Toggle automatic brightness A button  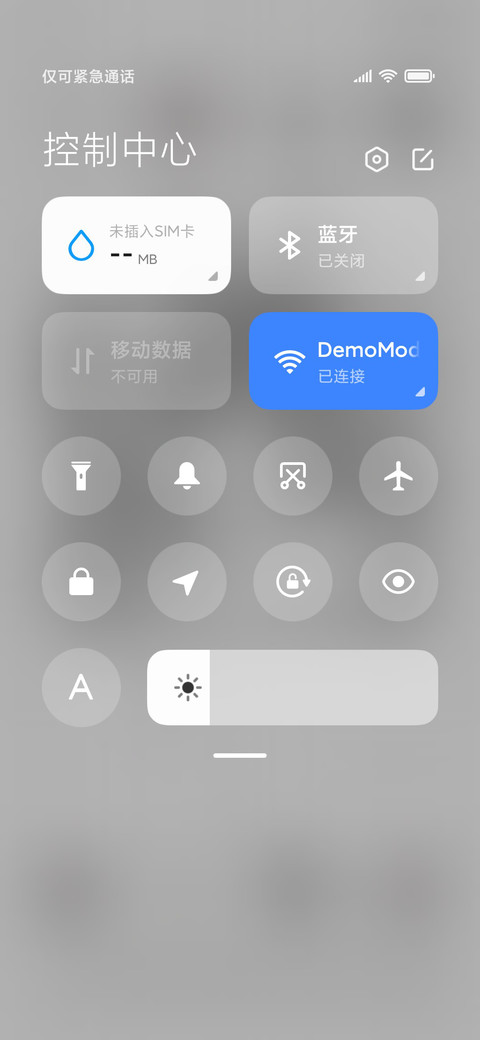(82, 687)
